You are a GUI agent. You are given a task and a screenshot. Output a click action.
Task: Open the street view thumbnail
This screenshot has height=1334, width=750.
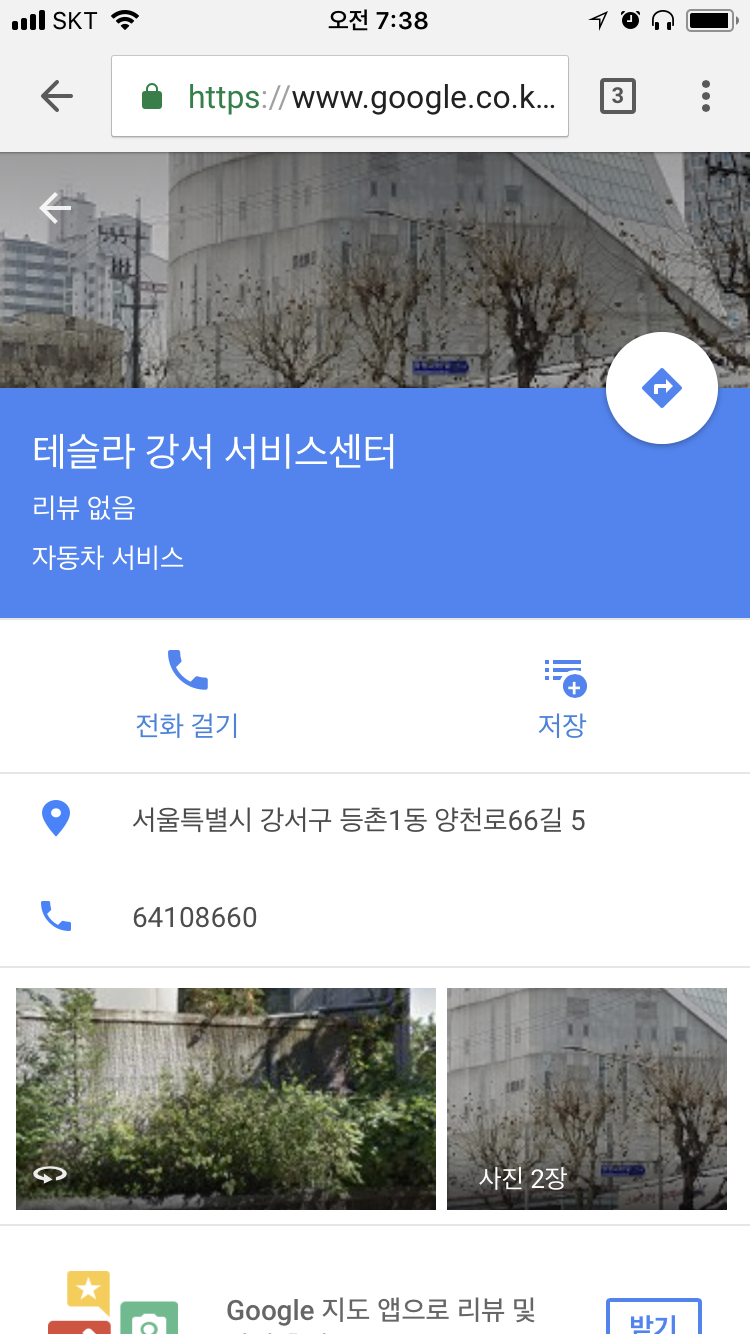[226, 1098]
